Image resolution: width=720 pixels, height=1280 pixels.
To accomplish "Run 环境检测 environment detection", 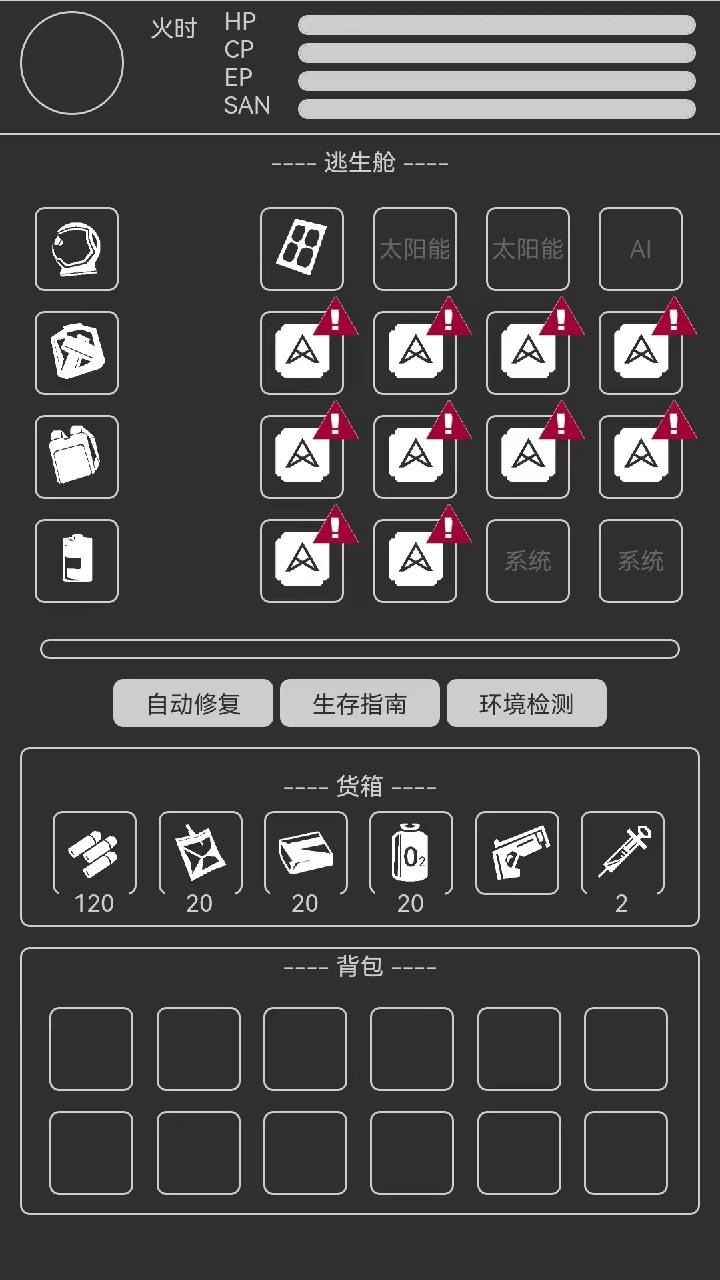I will pos(527,703).
